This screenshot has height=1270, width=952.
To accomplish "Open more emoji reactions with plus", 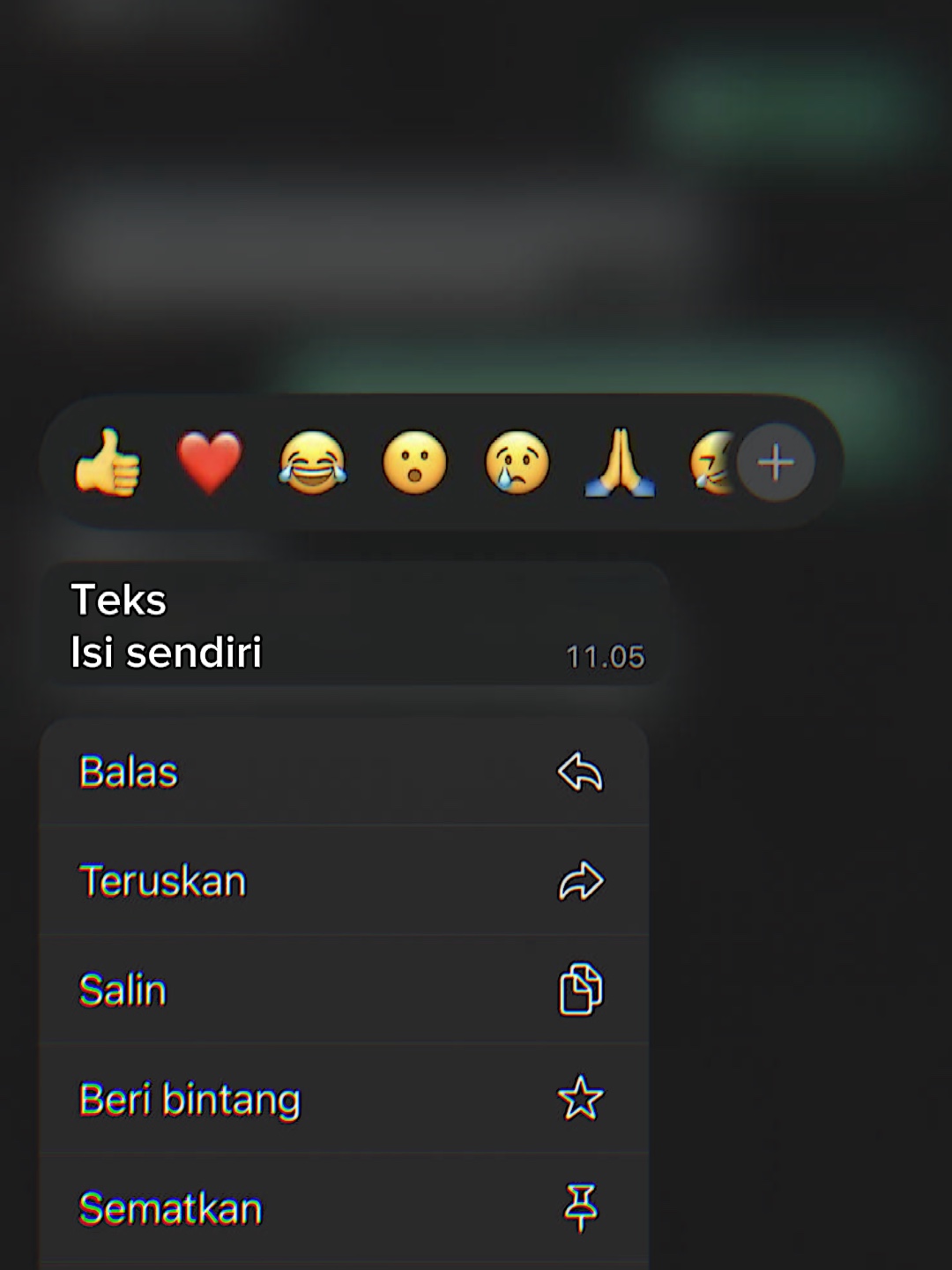I will (x=776, y=462).
